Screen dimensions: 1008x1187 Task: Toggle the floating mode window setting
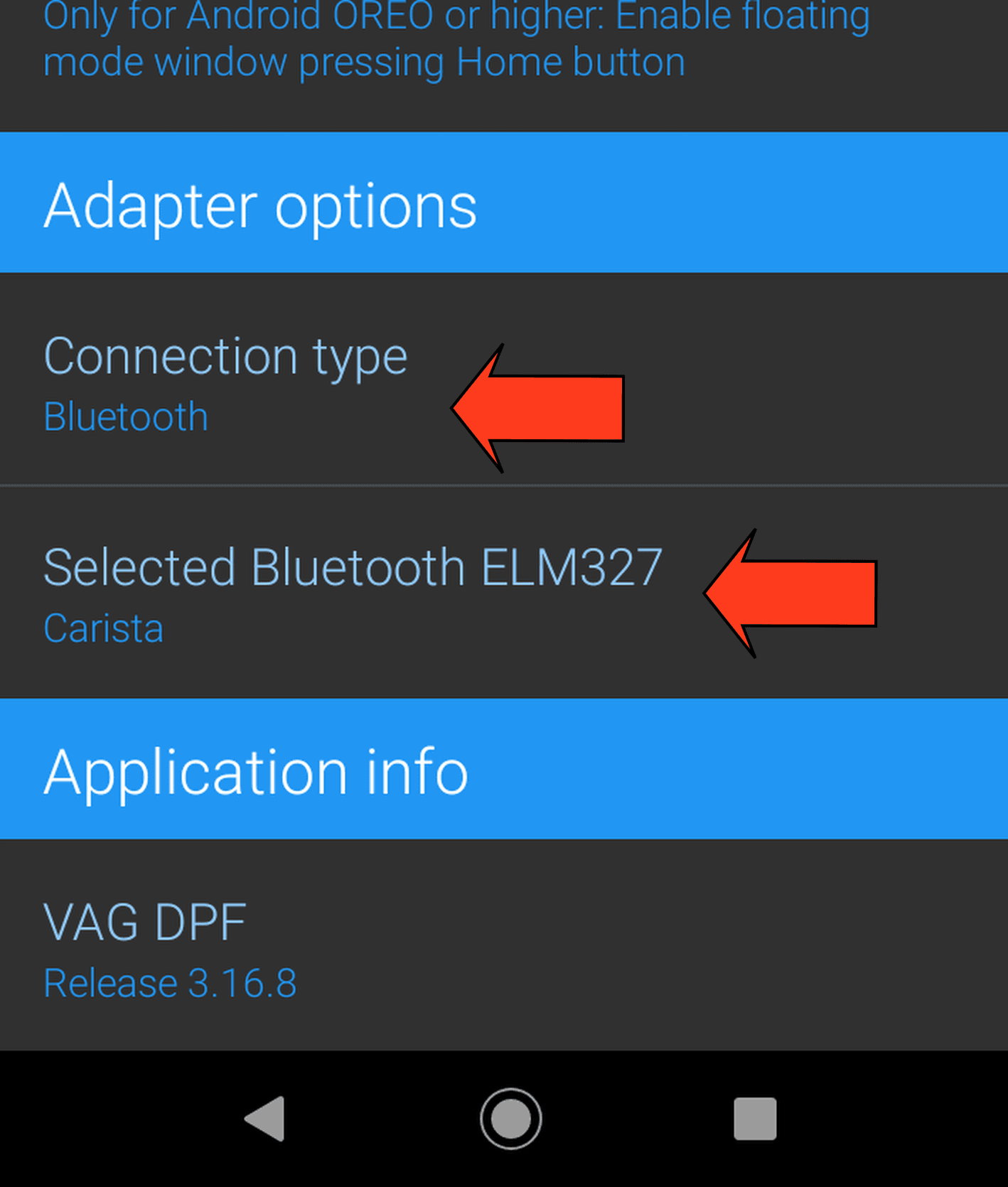pyautogui.click(x=455, y=43)
